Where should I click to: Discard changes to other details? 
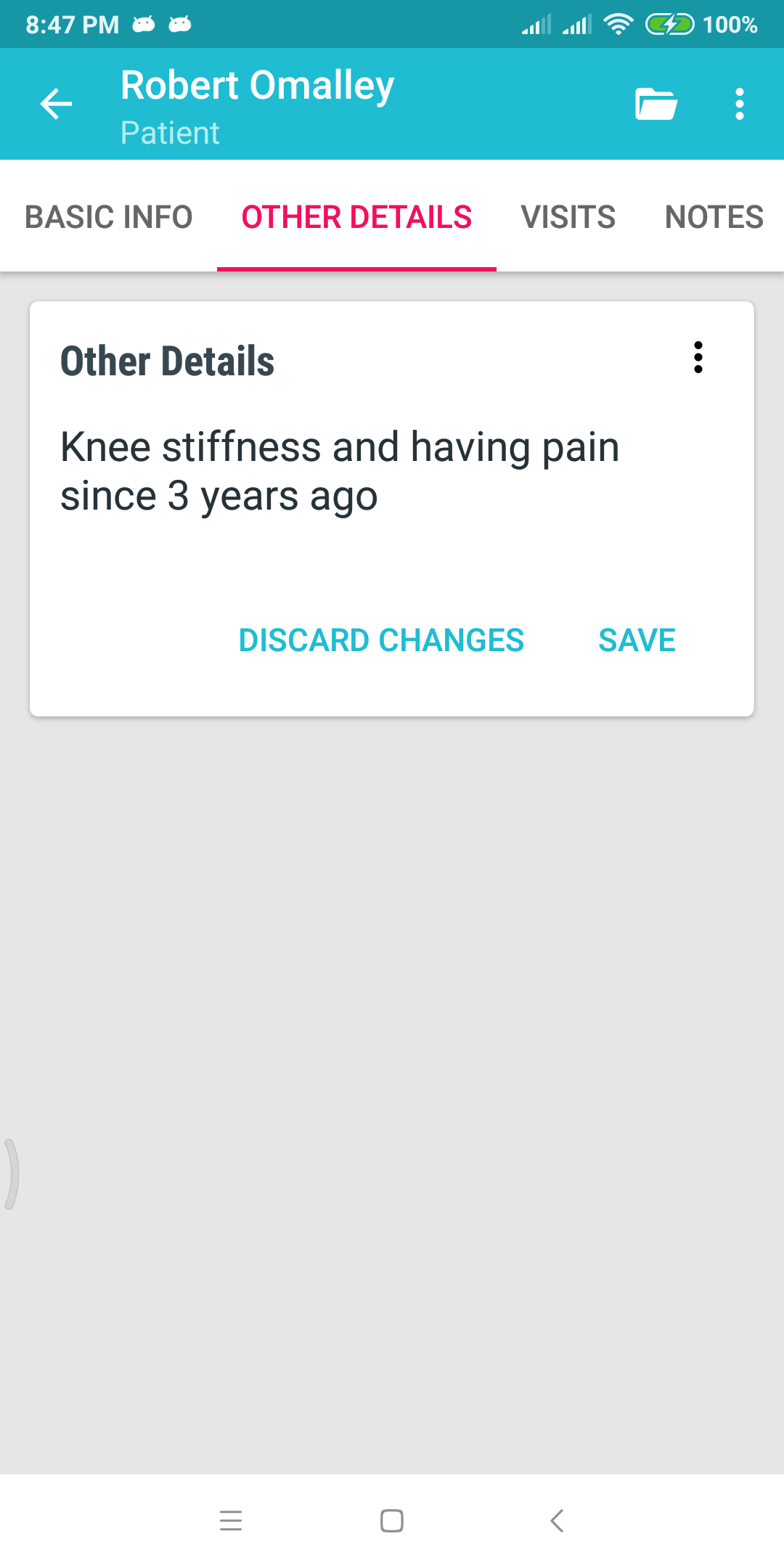tap(381, 640)
